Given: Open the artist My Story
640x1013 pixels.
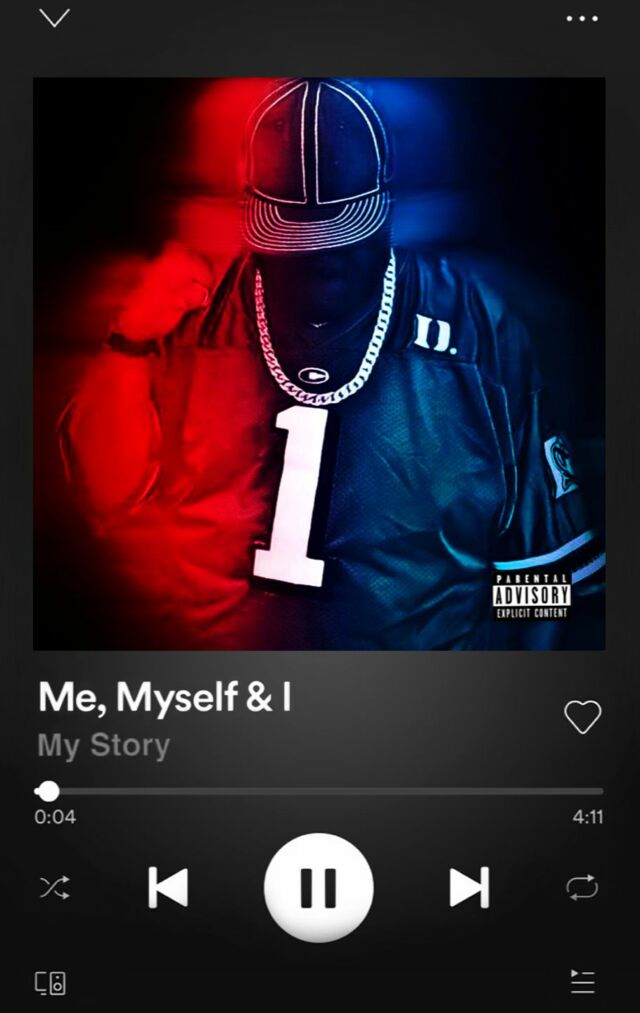Looking at the screenshot, I should coord(104,745).
